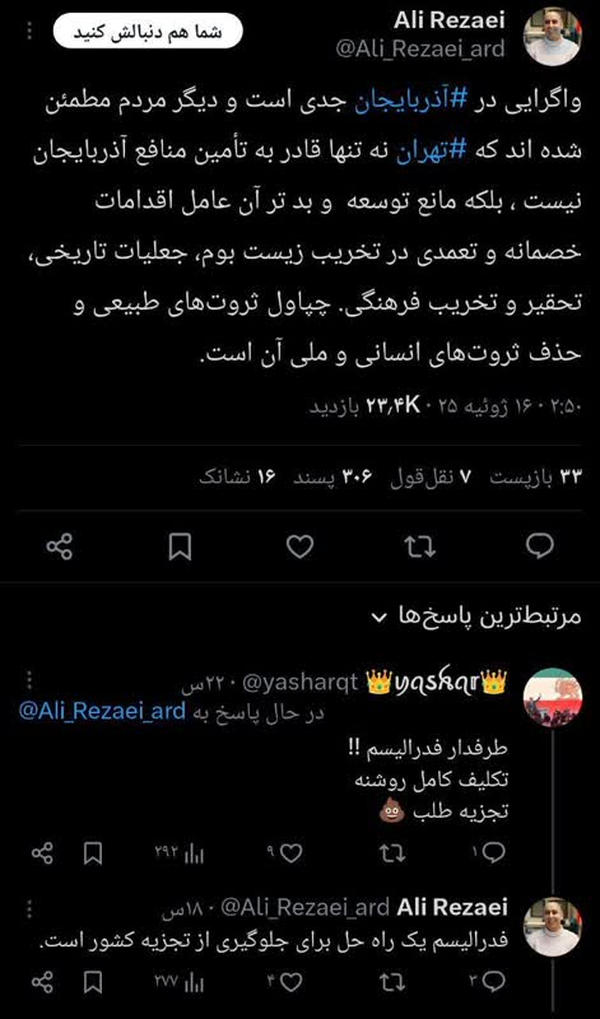Open the overflow menu on the main tweet
The height and width of the screenshot is (1019, 600).
tap(28, 29)
